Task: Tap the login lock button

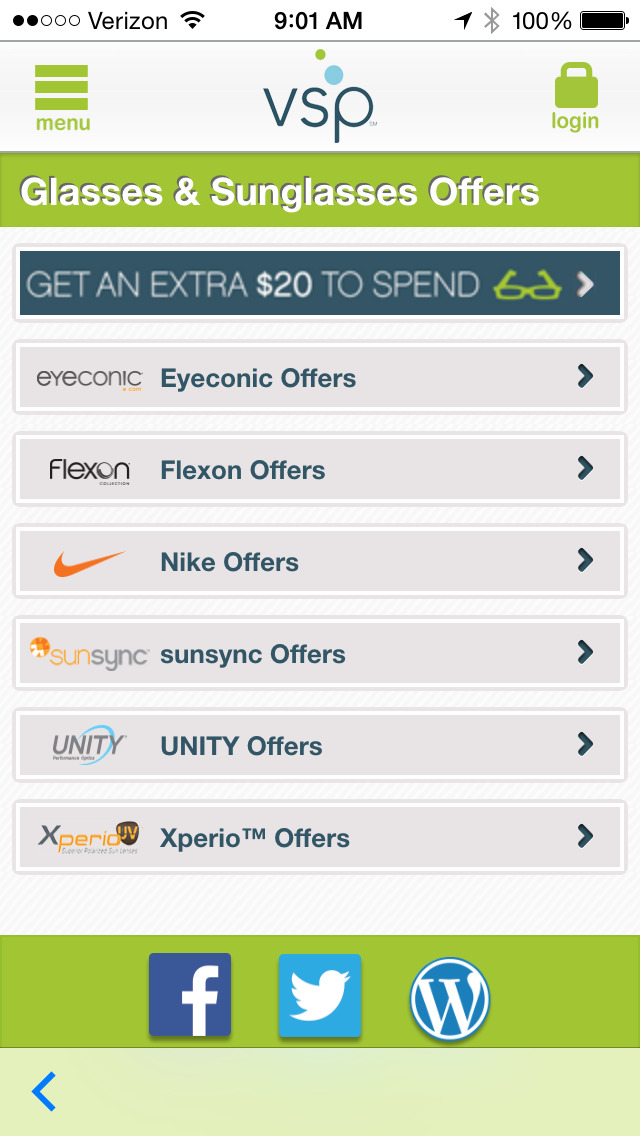Action: point(575,97)
